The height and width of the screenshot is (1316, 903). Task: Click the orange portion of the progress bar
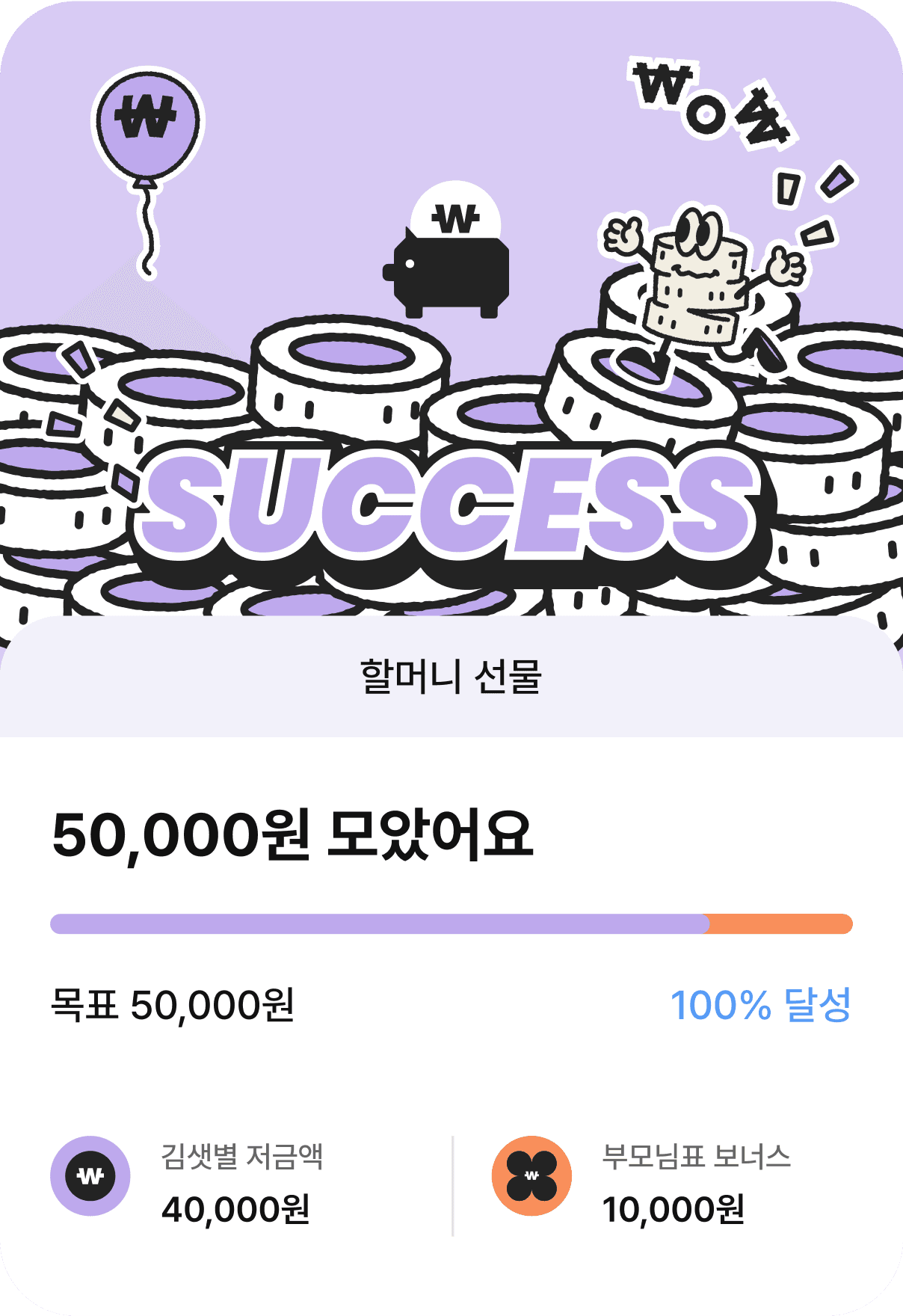tap(777, 923)
